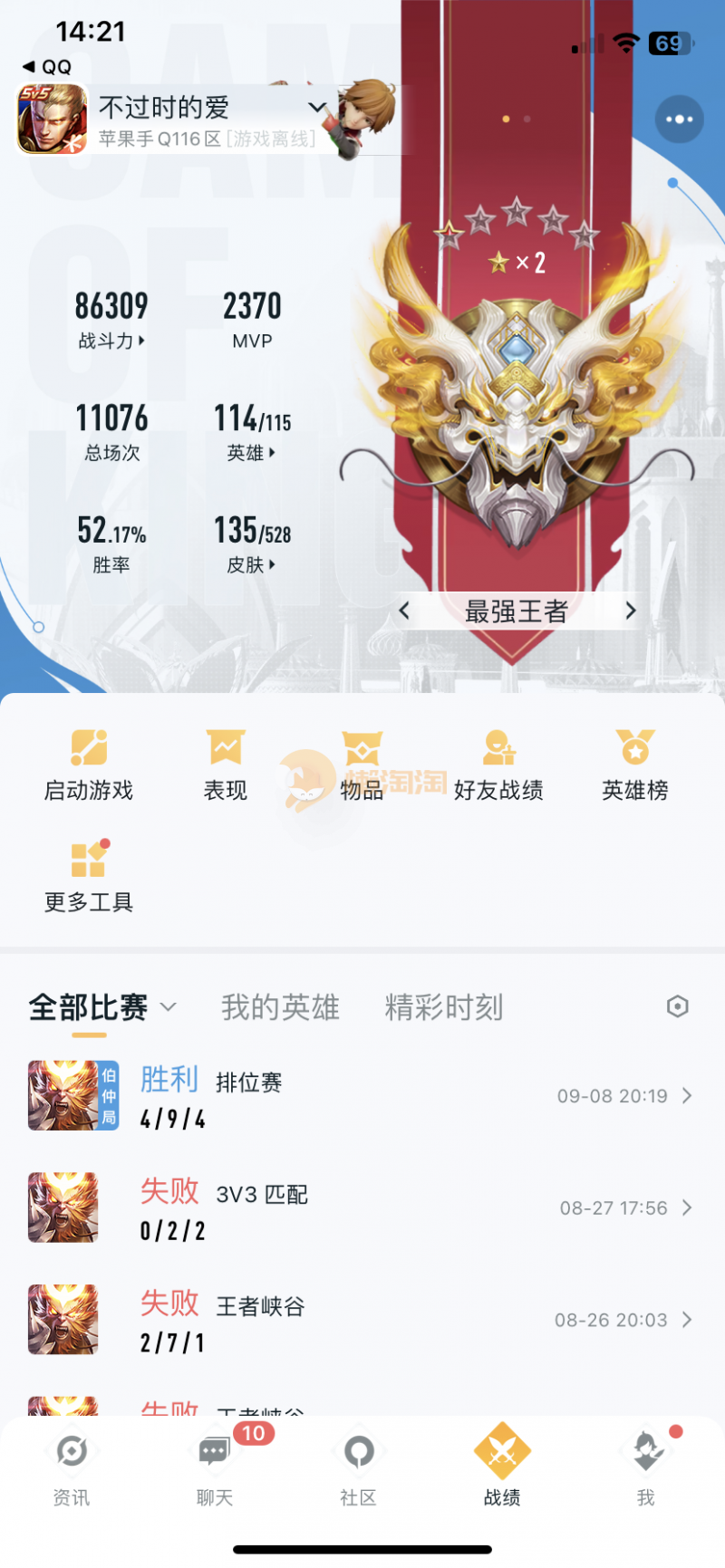Viewport: 725px width, 1568px height.
Task: Open 更多工具 more tools
Action: [x=89, y=878]
